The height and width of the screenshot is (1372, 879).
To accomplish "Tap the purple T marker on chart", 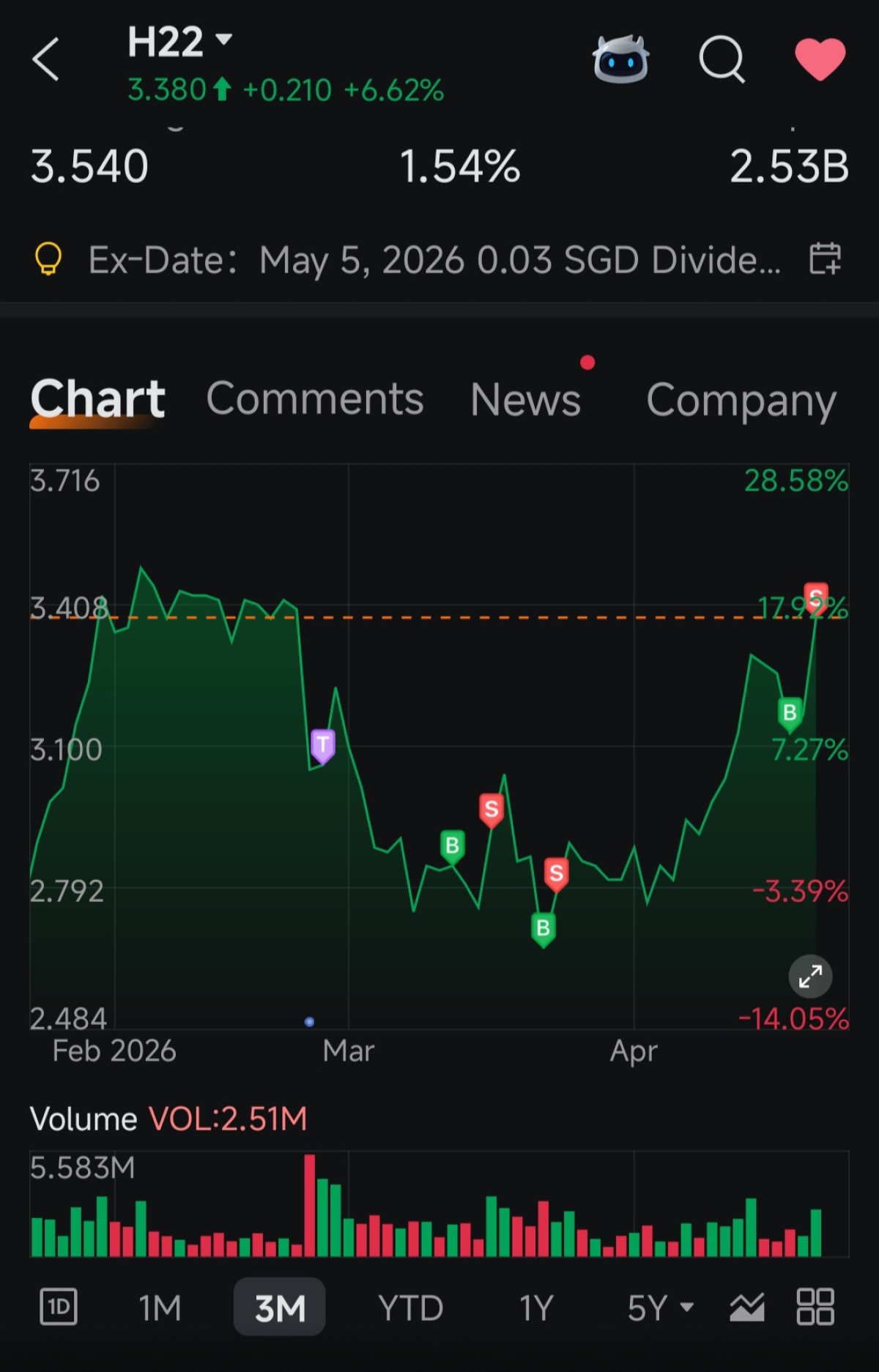I will point(322,745).
